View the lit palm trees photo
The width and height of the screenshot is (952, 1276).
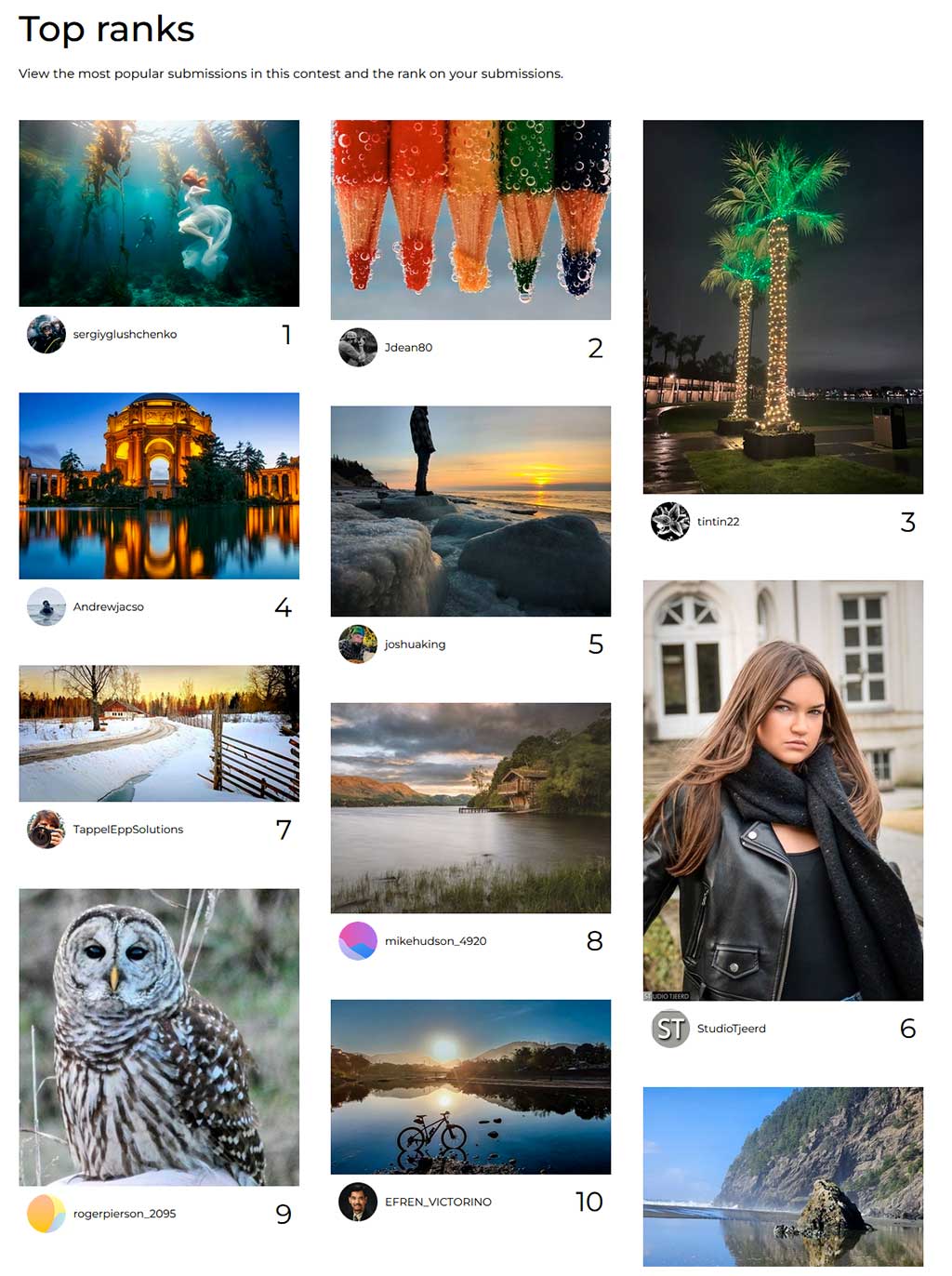tap(783, 307)
